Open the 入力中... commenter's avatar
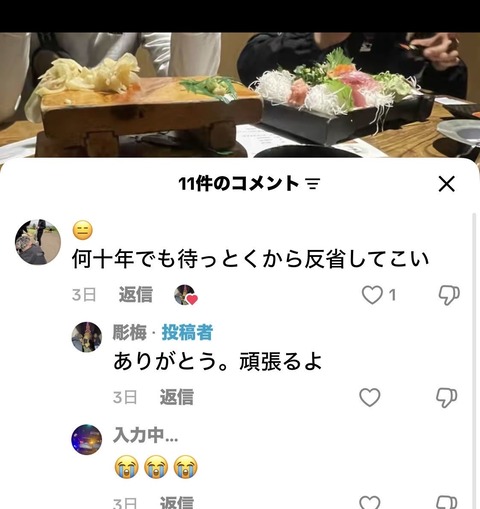The width and height of the screenshot is (480, 509). pos(87,439)
